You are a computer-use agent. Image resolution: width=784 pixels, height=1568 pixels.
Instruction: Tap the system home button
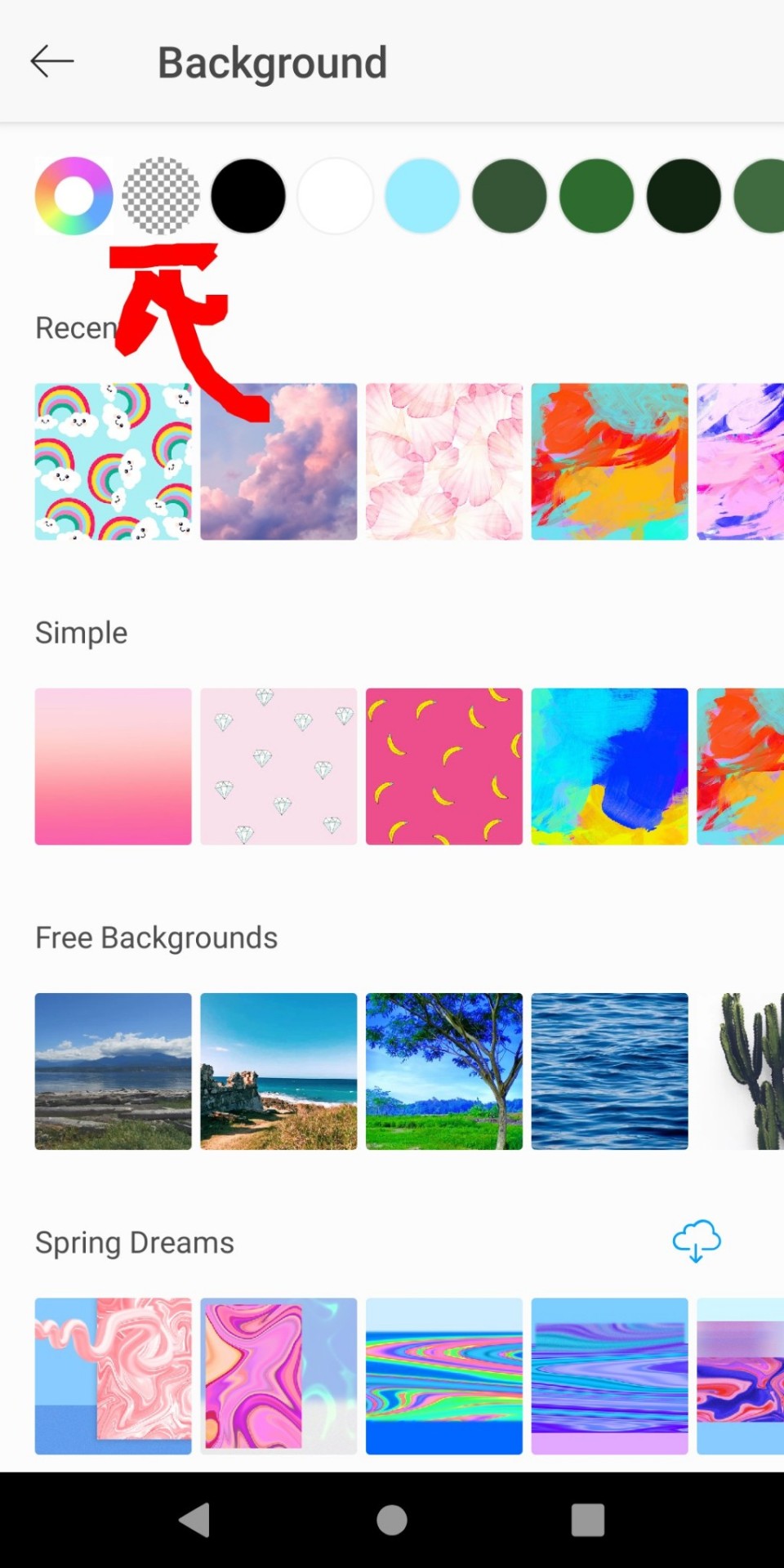pyautogui.click(x=392, y=1520)
